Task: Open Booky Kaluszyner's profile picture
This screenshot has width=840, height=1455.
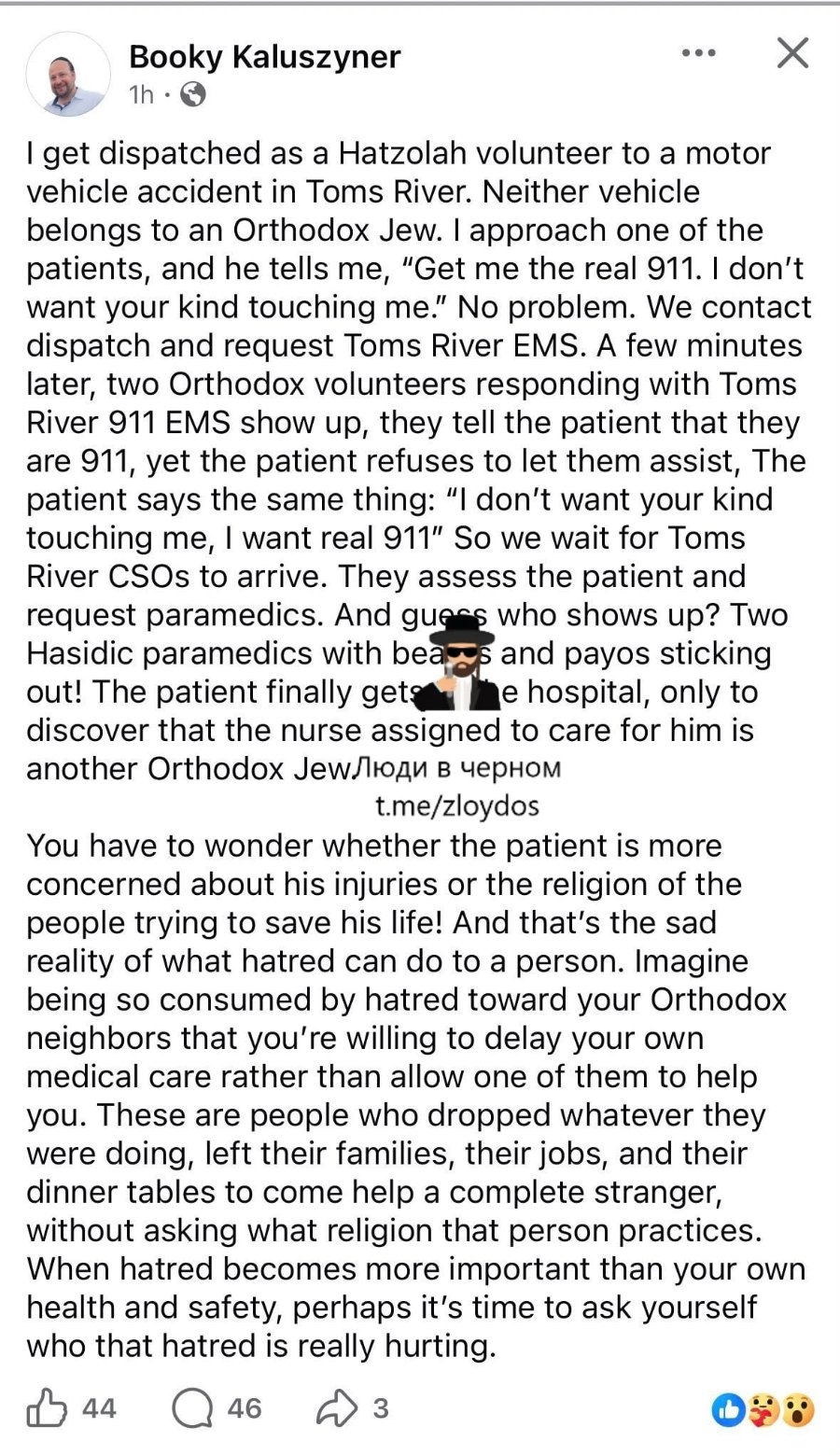Action: [66, 74]
